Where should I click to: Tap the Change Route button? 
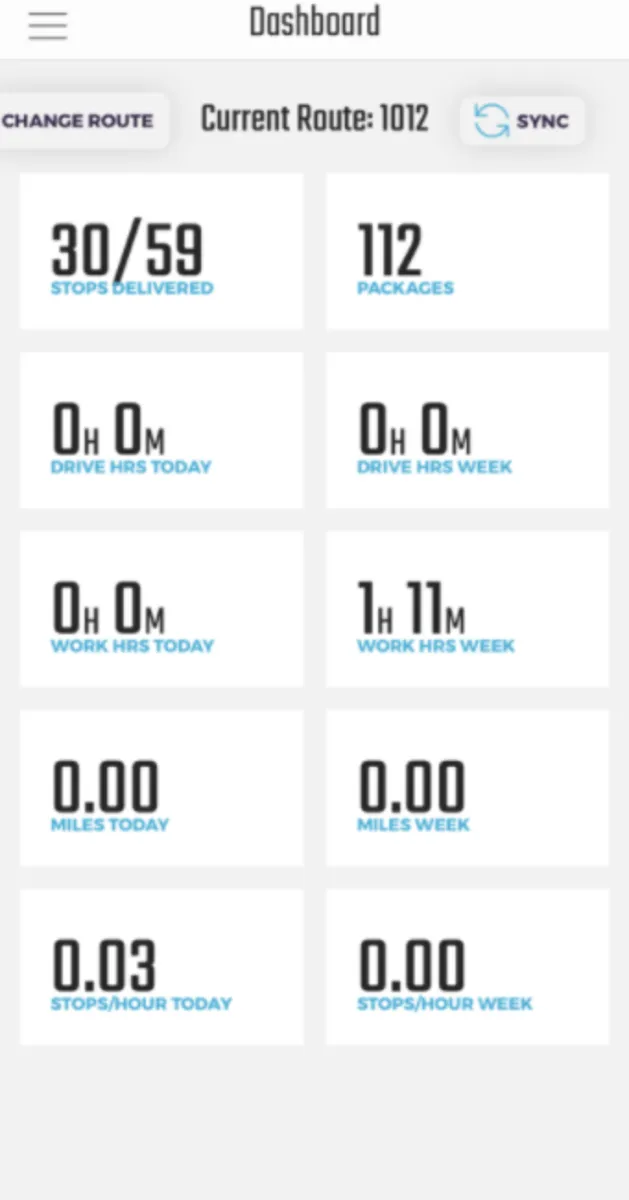[x=80, y=121]
